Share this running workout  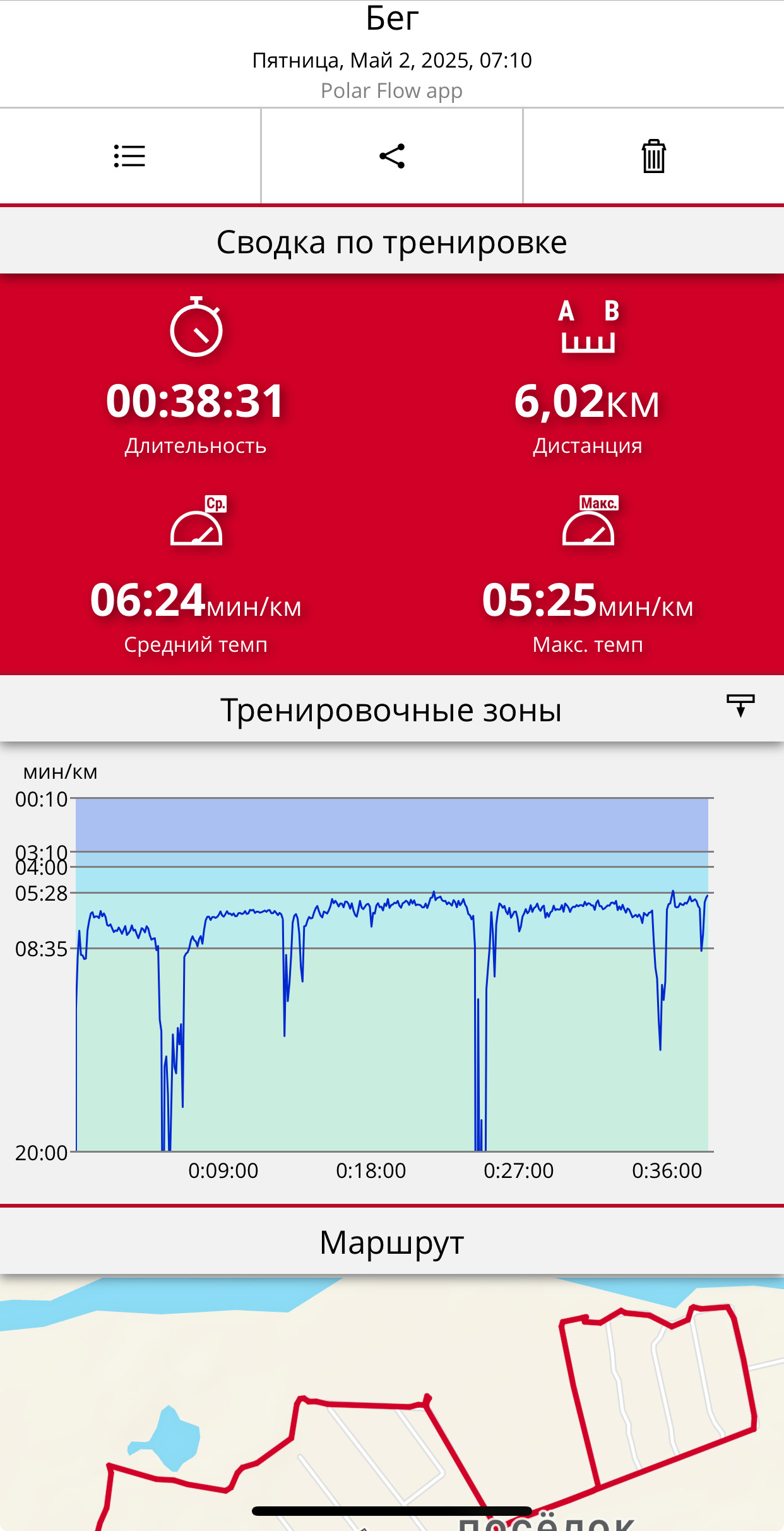(392, 156)
